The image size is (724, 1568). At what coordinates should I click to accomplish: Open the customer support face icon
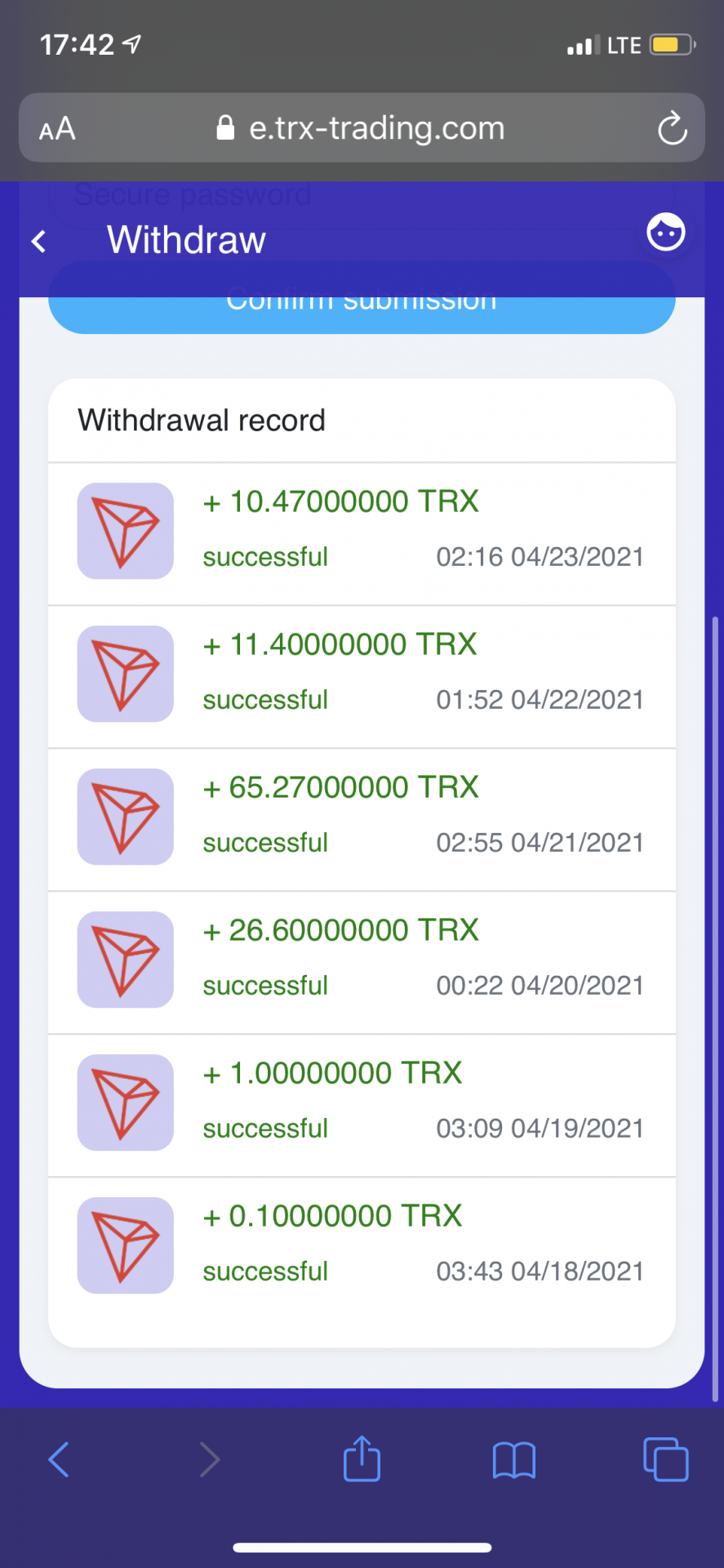click(x=665, y=233)
